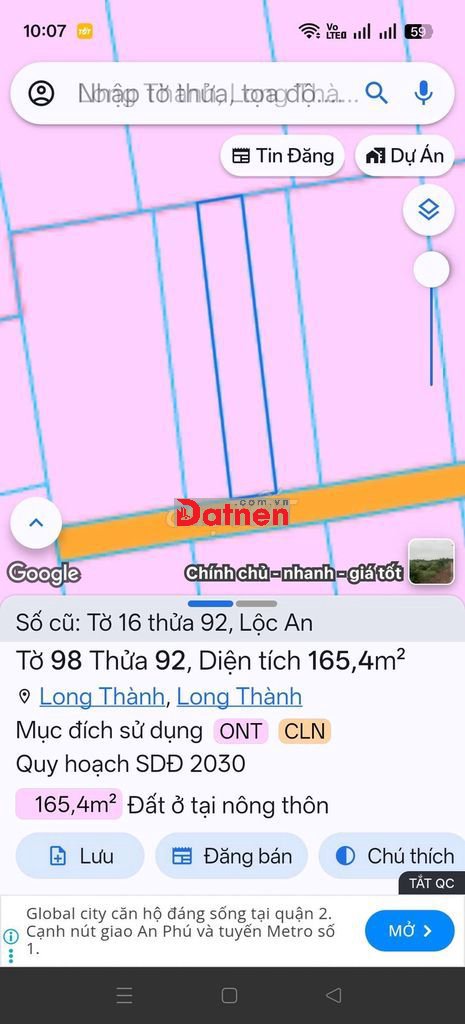Open the Global city ad with MỞ
The image size is (465, 1024).
pos(409,931)
